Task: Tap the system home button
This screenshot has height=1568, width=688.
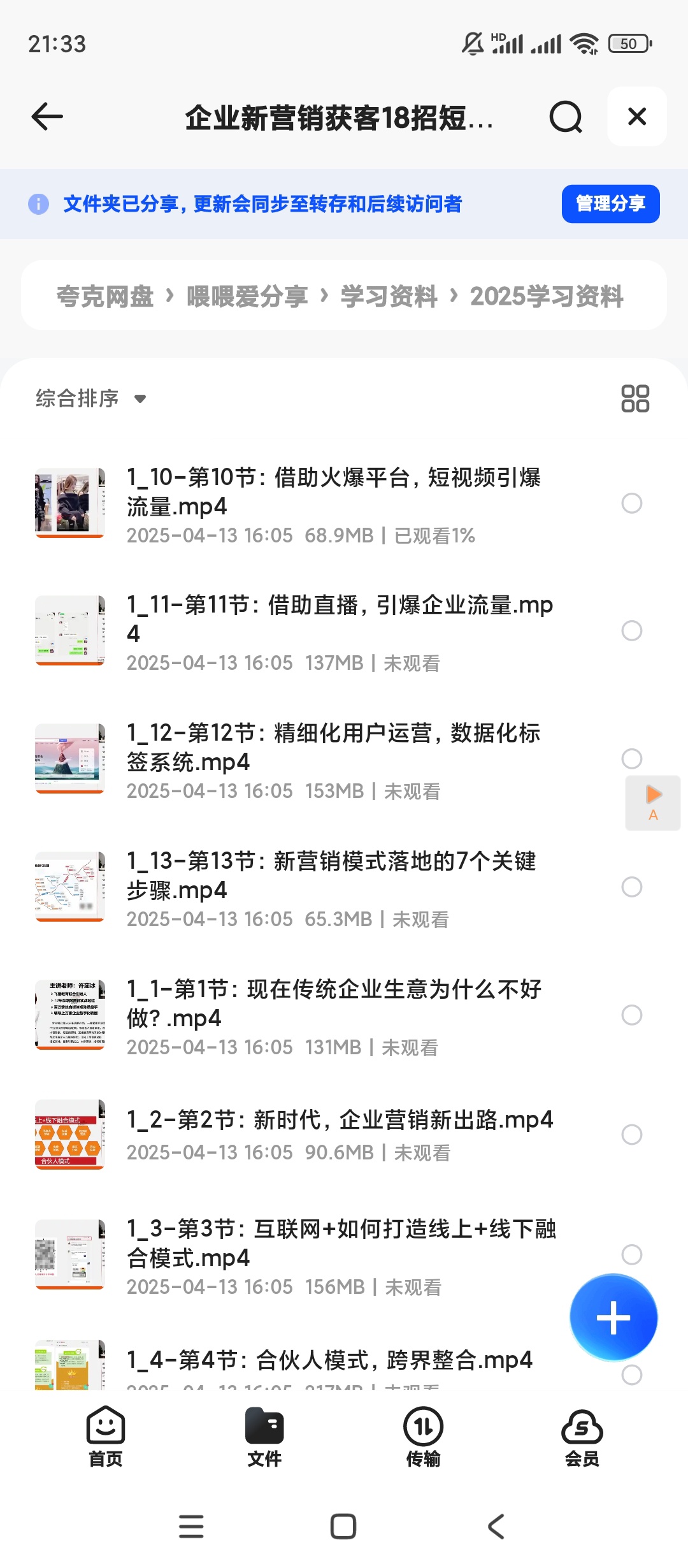Action: click(x=343, y=1527)
